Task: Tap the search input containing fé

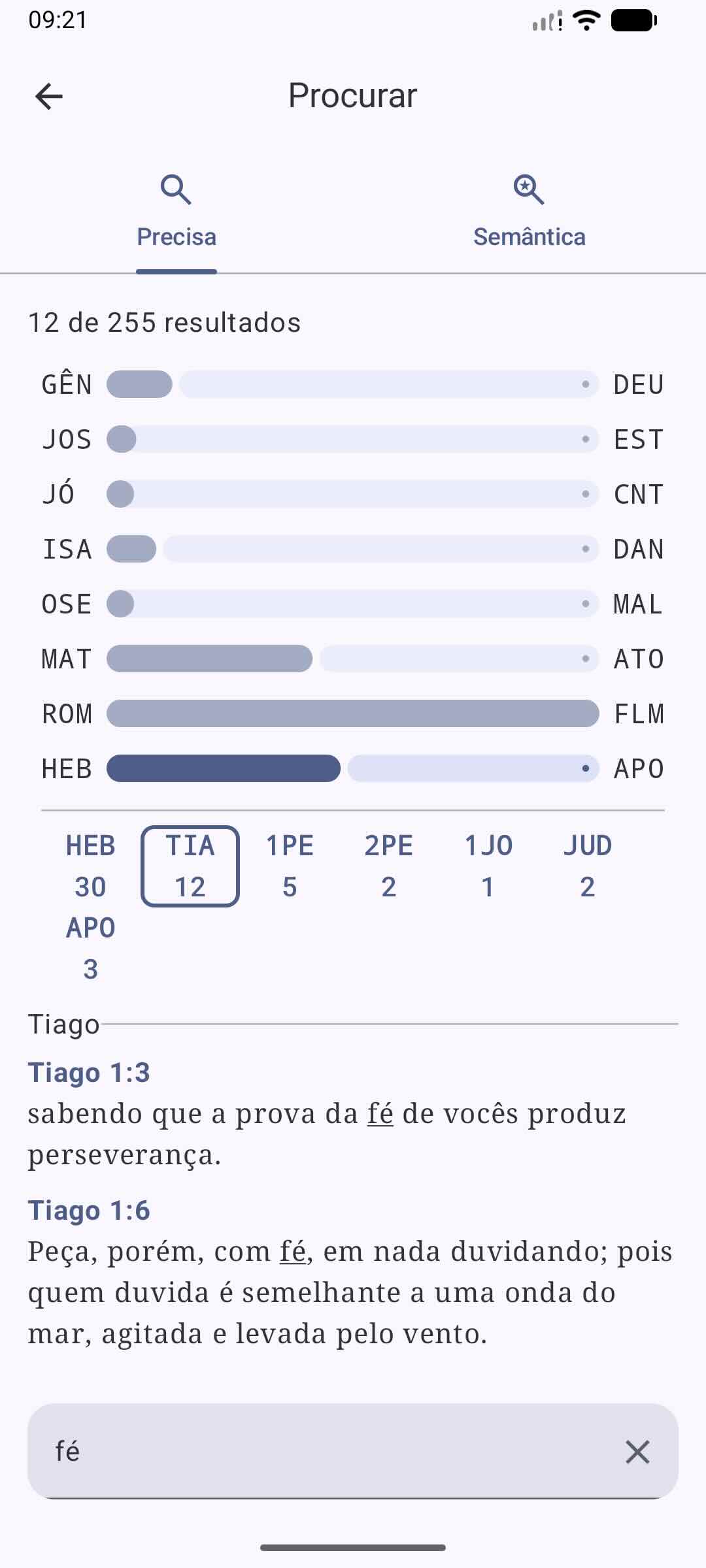Action: click(261, 1452)
